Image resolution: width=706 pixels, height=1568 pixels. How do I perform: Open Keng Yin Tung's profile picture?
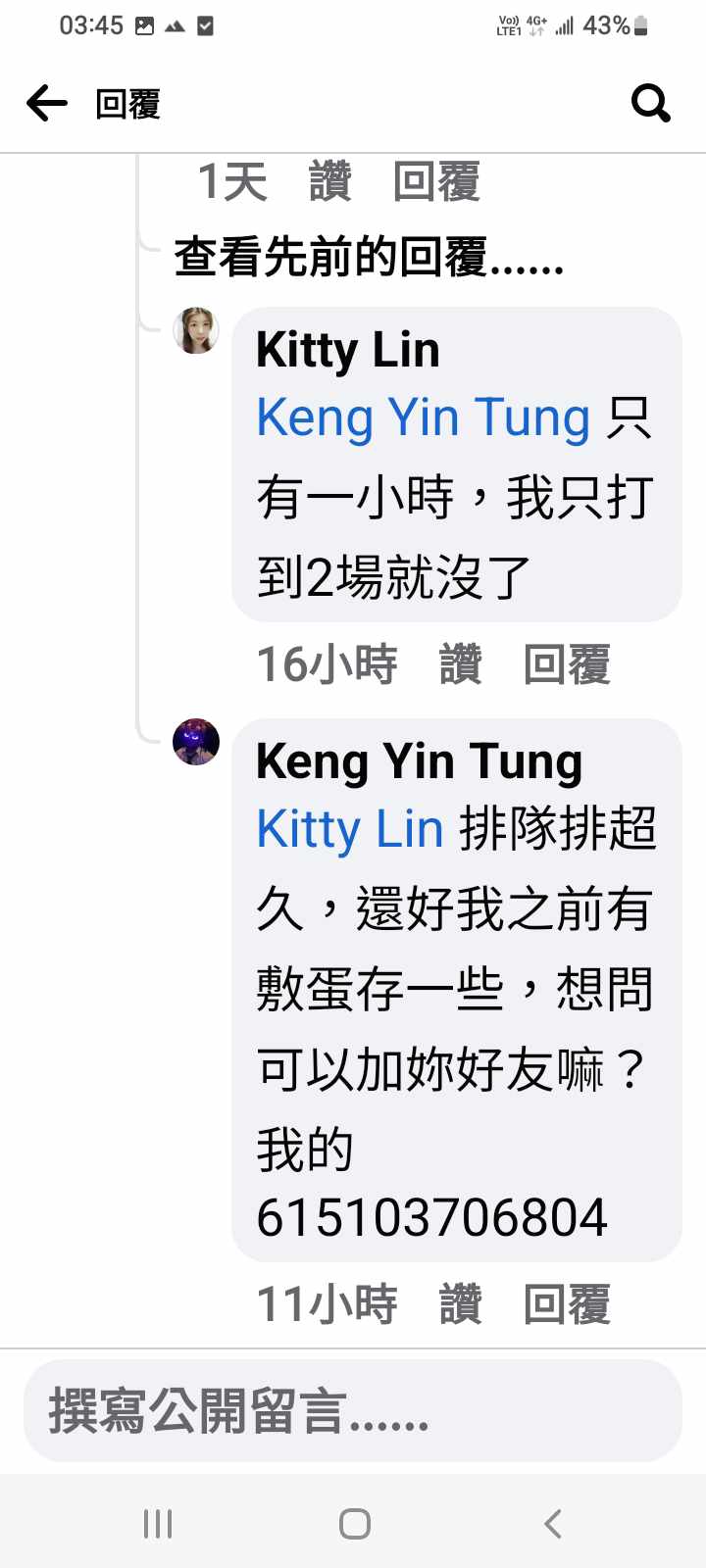click(x=196, y=742)
